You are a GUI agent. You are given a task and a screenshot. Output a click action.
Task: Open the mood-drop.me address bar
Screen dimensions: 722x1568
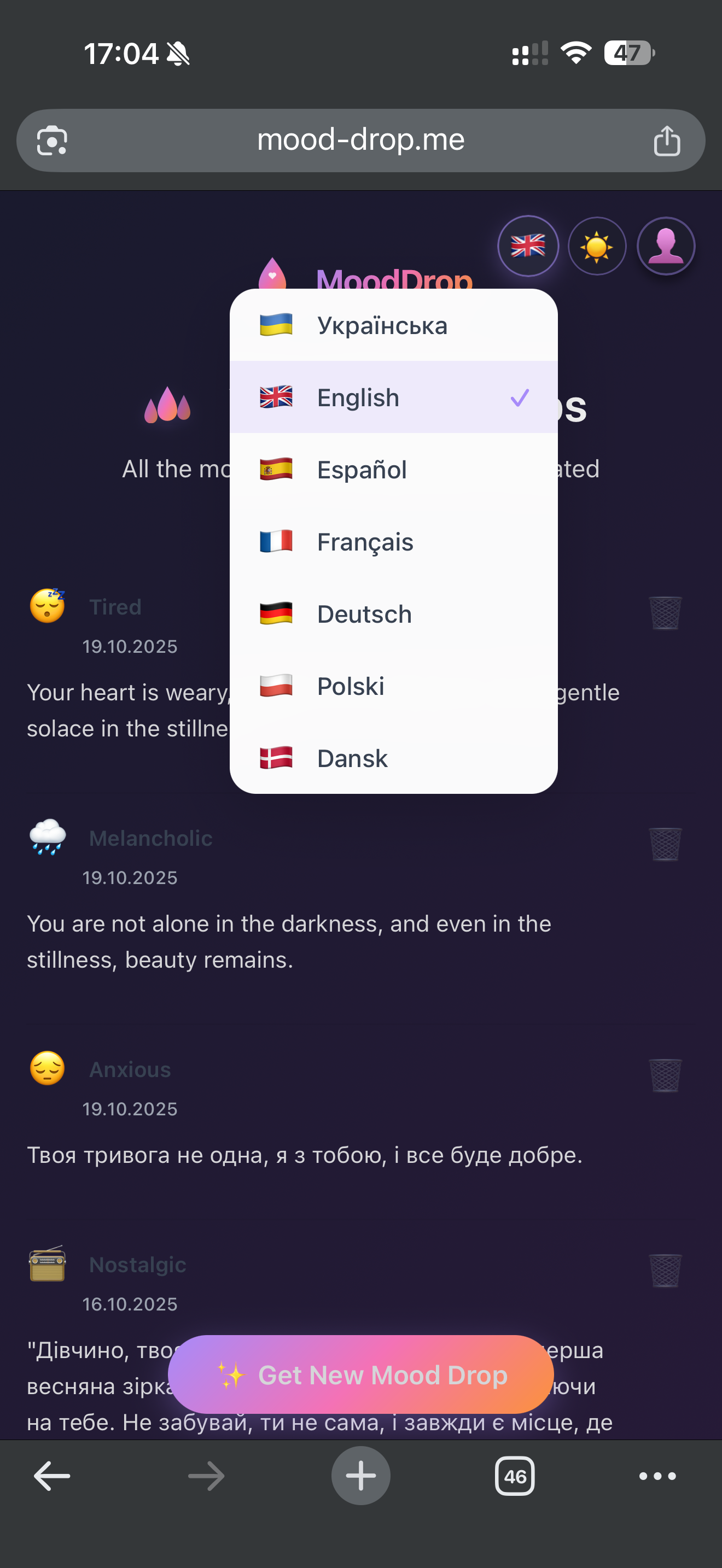360,140
